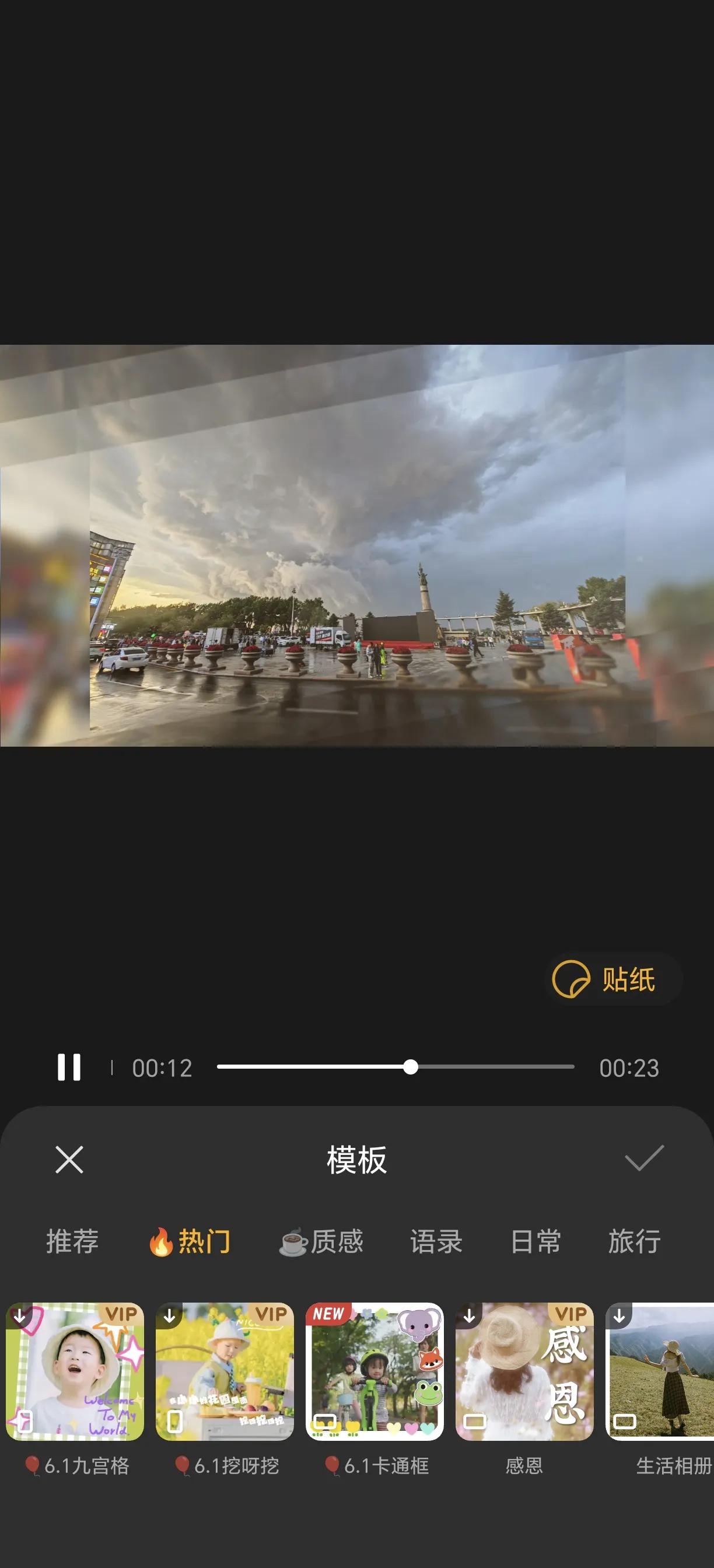
Task: Pick the 感恩 template
Action: pos(524,1371)
